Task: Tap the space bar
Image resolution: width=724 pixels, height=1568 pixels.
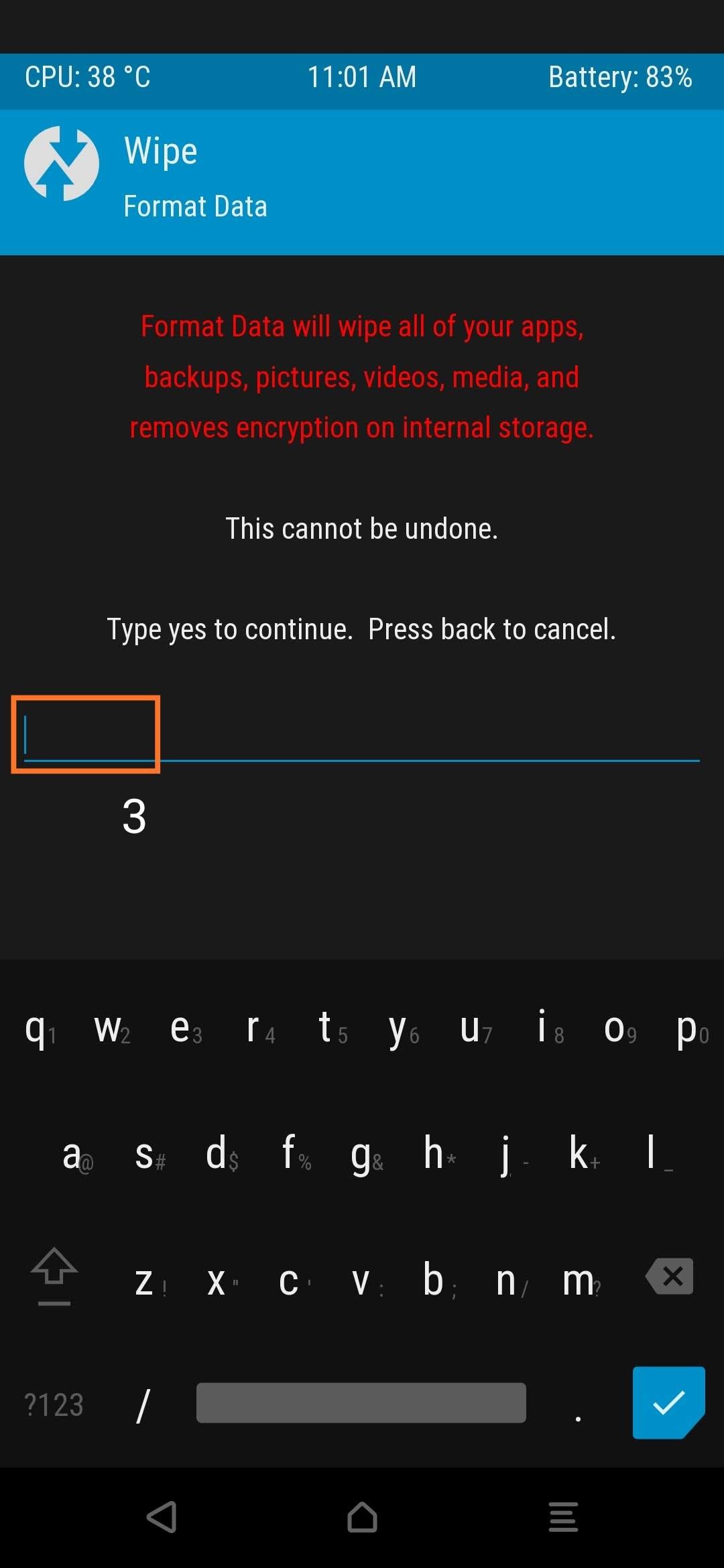Action: (x=361, y=1402)
